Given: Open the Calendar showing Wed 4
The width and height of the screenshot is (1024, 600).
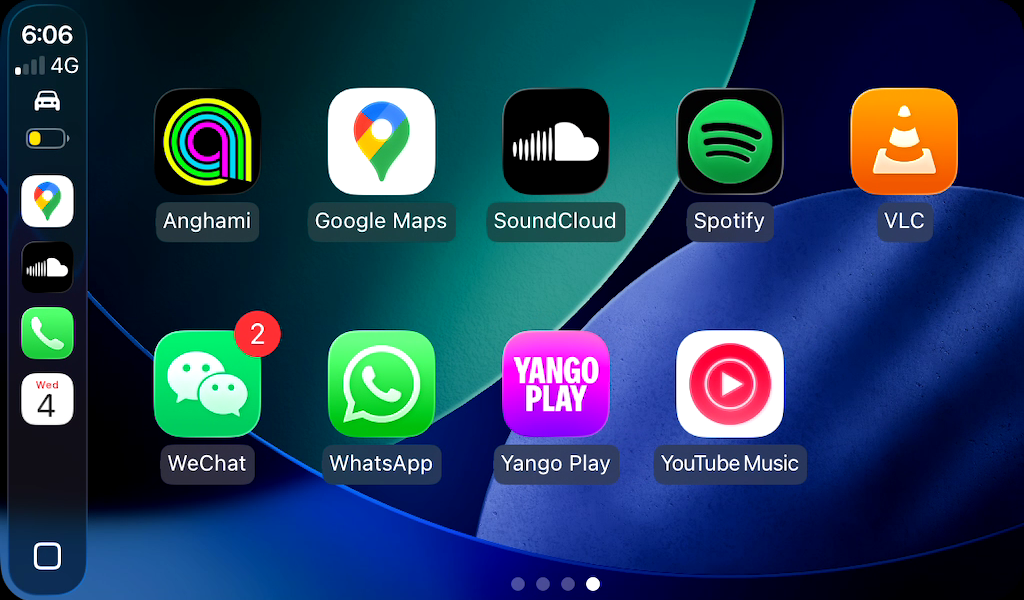Looking at the screenshot, I should pyautogui.click(x=47, y=400).
